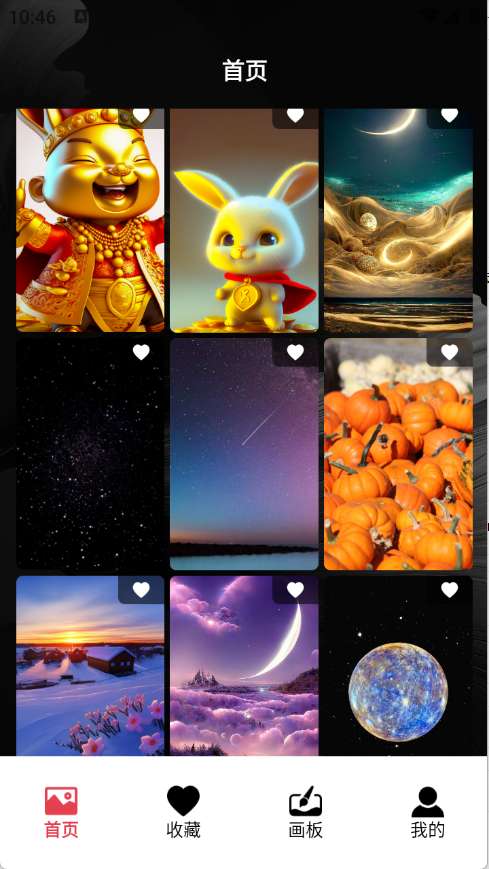Favorite the orange pumpkins wallpaper
This screenshot has width=489, height=869.
click(450, 352)
